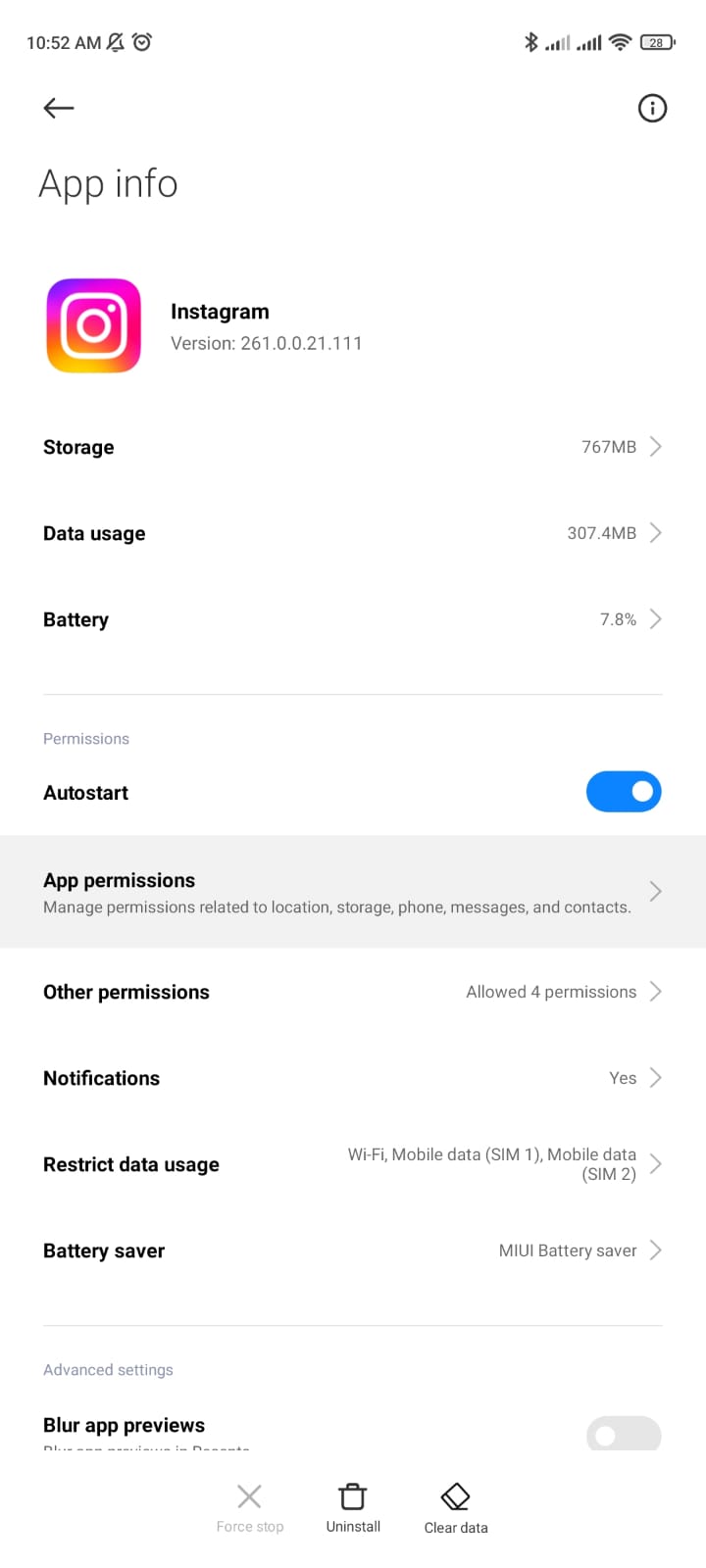
Task: Open the Data usage row
Action: [x=353, y=532]
